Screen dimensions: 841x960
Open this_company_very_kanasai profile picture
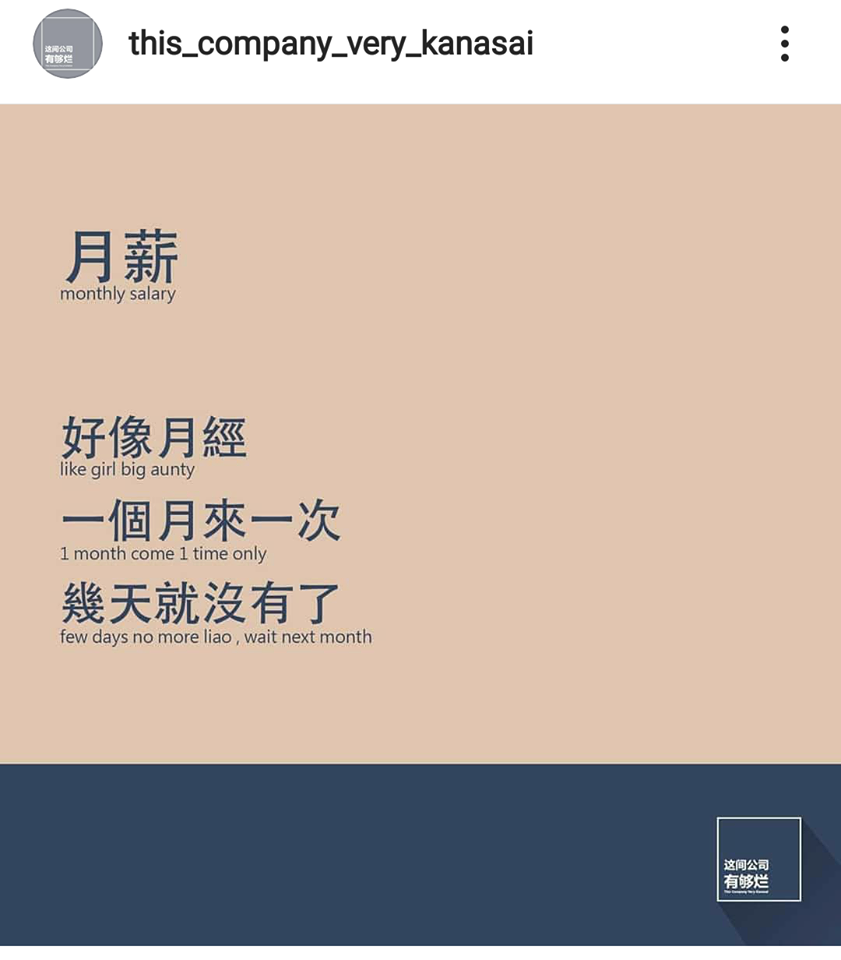[x=68, y=44]
